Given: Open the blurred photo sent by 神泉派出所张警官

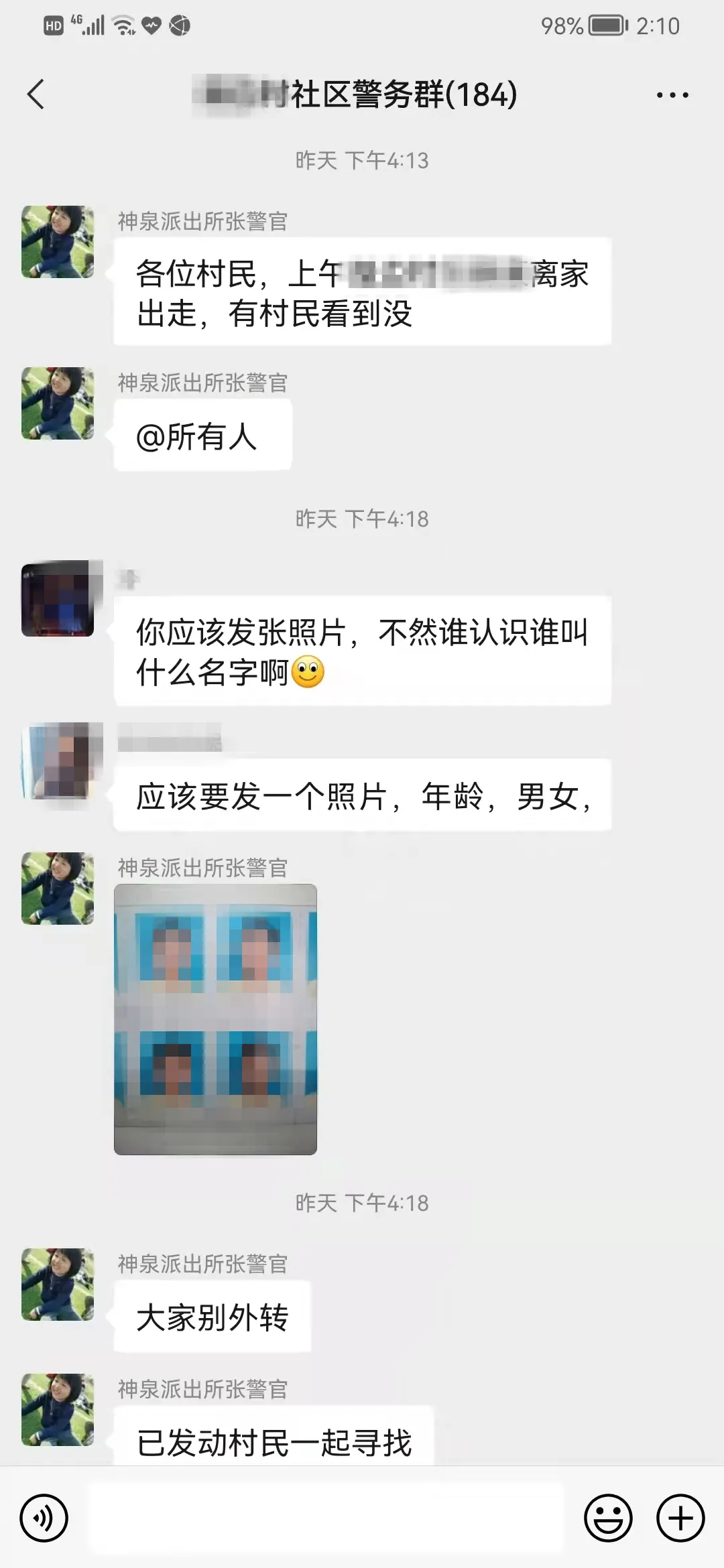Looking at the screenshot, I should [215, 1019].
